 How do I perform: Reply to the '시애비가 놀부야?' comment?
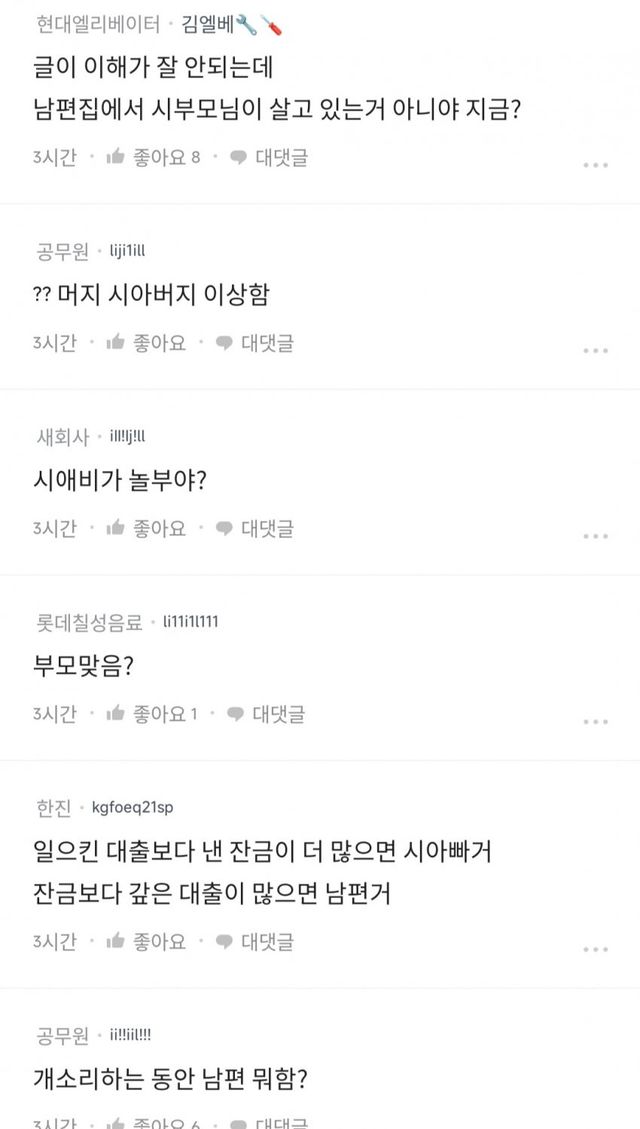254,528
